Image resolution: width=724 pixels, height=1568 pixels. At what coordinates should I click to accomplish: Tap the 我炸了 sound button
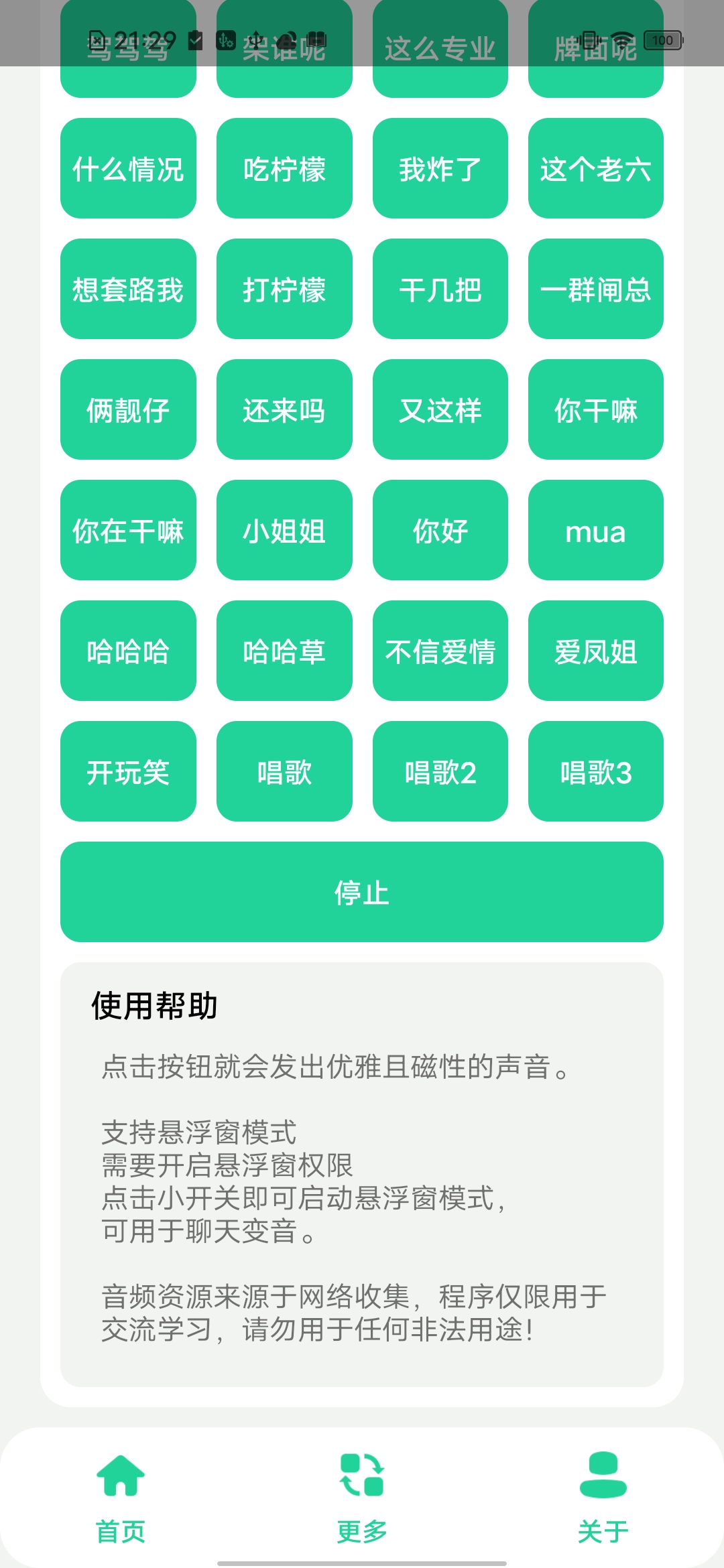pyautogui.click(x=440, y=170)
